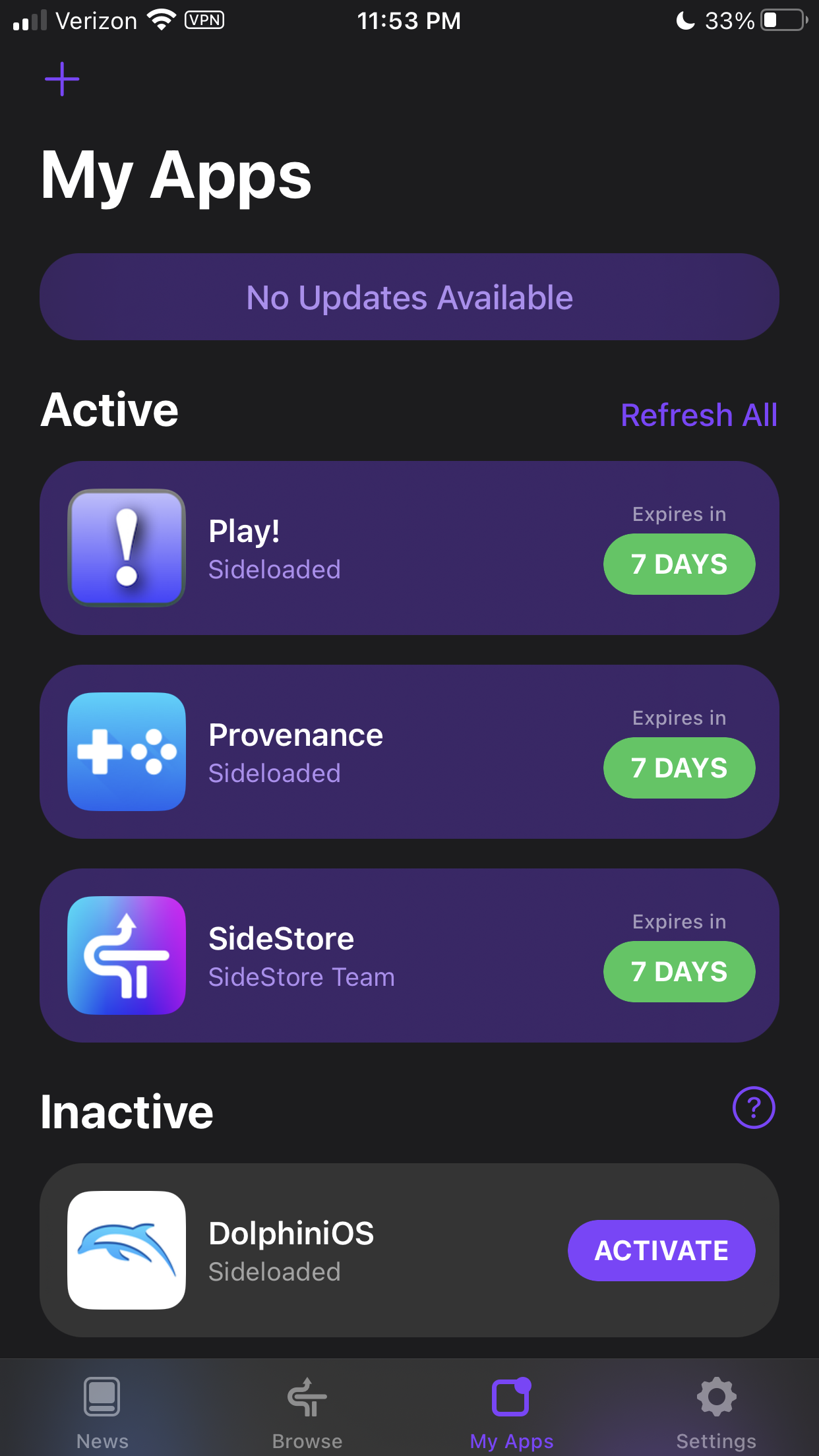Open Settings via the gear icon
This screenshot has width=819, height=1456.
tap(716, 1396)
